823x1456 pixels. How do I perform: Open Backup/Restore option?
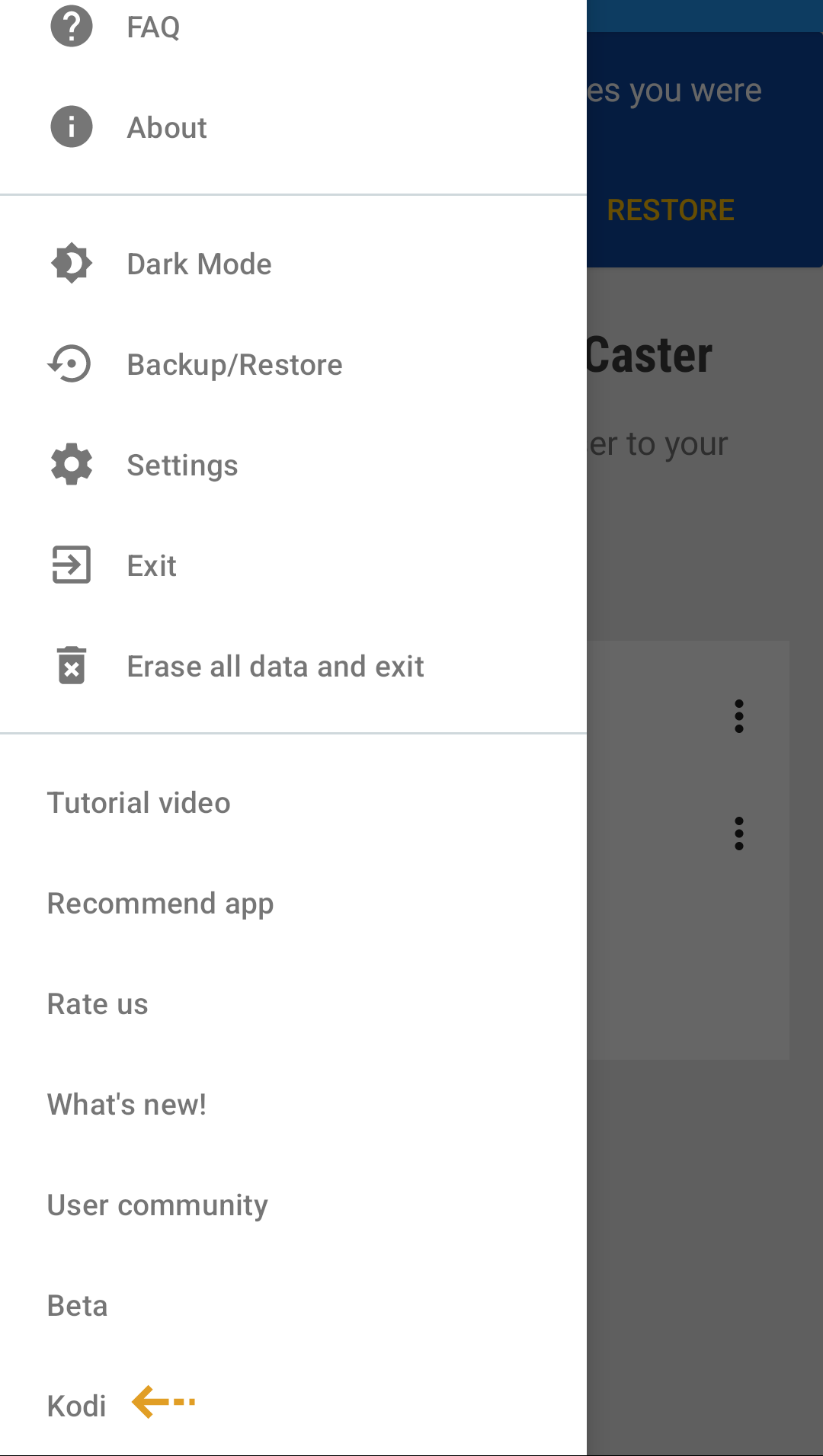234,365
